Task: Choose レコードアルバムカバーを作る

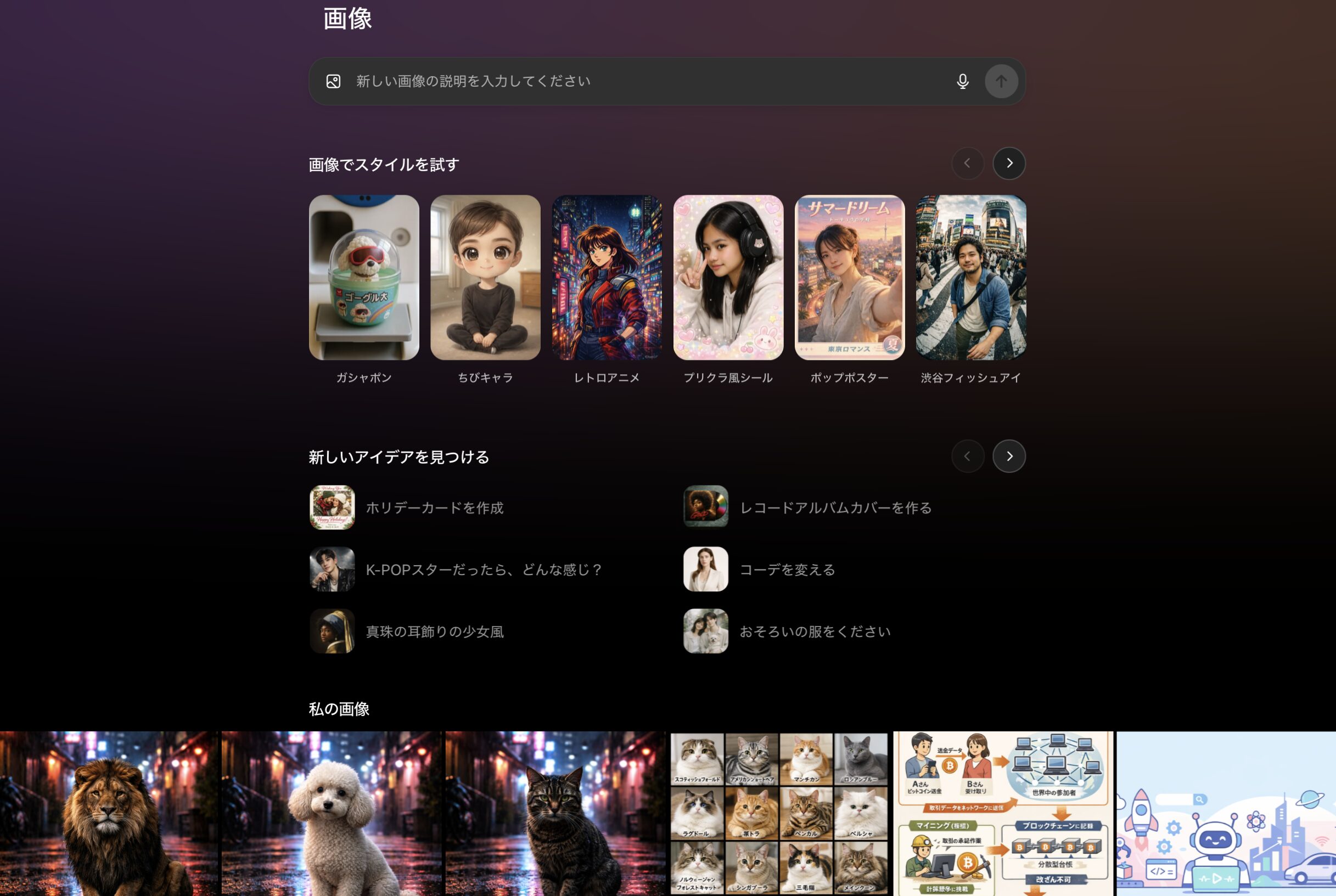Action: pyautogui.click(x=835, y=508)
